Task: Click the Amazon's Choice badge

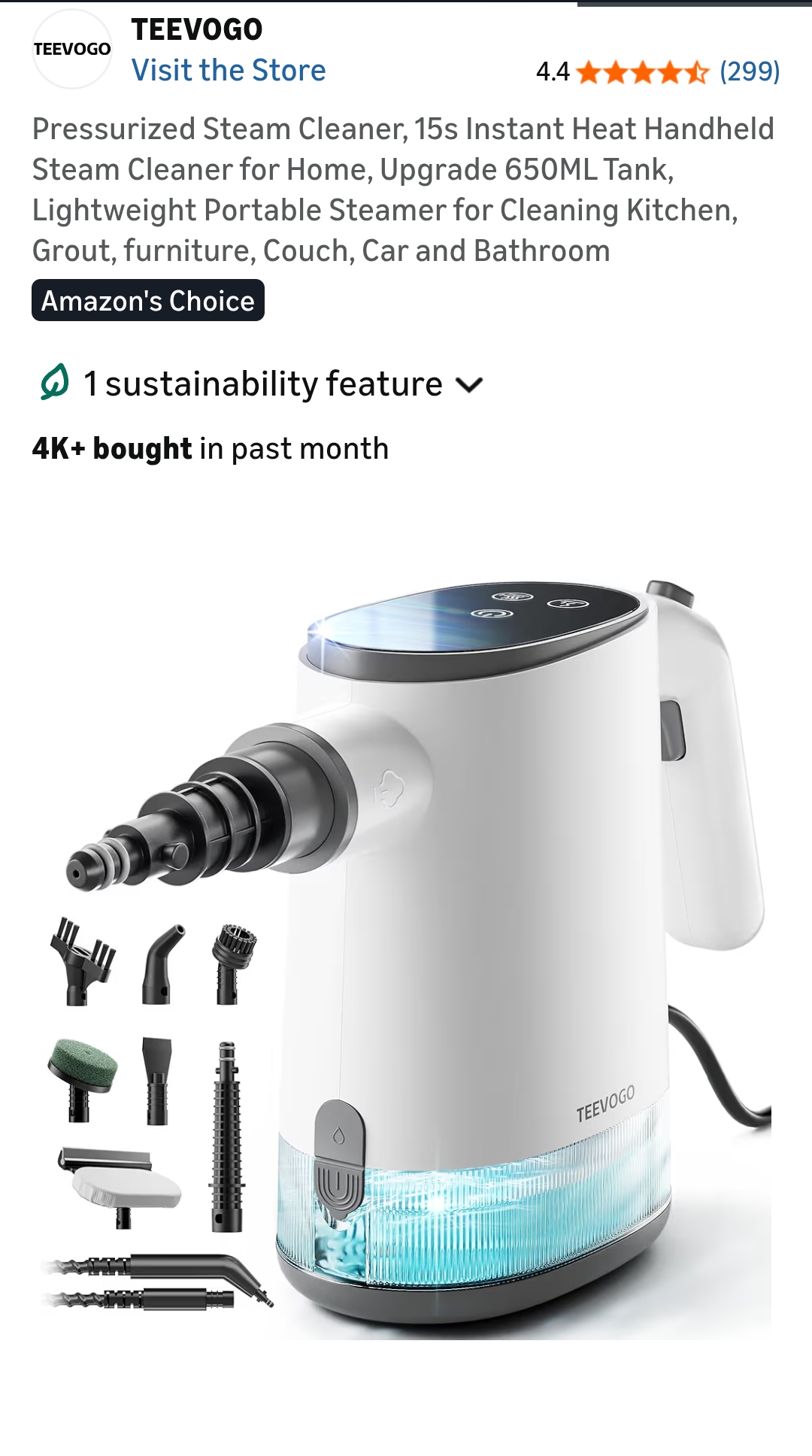Action: (147, 301)
